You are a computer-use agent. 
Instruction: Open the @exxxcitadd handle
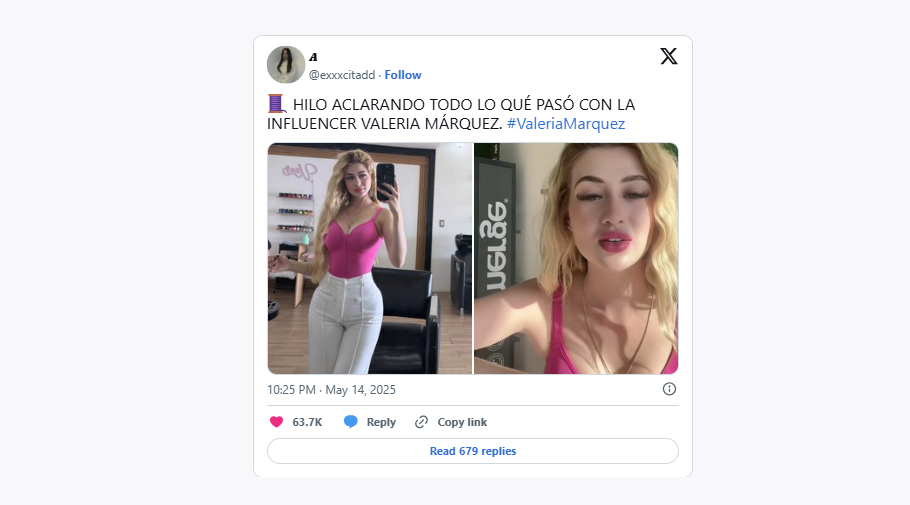click(342, 75)
